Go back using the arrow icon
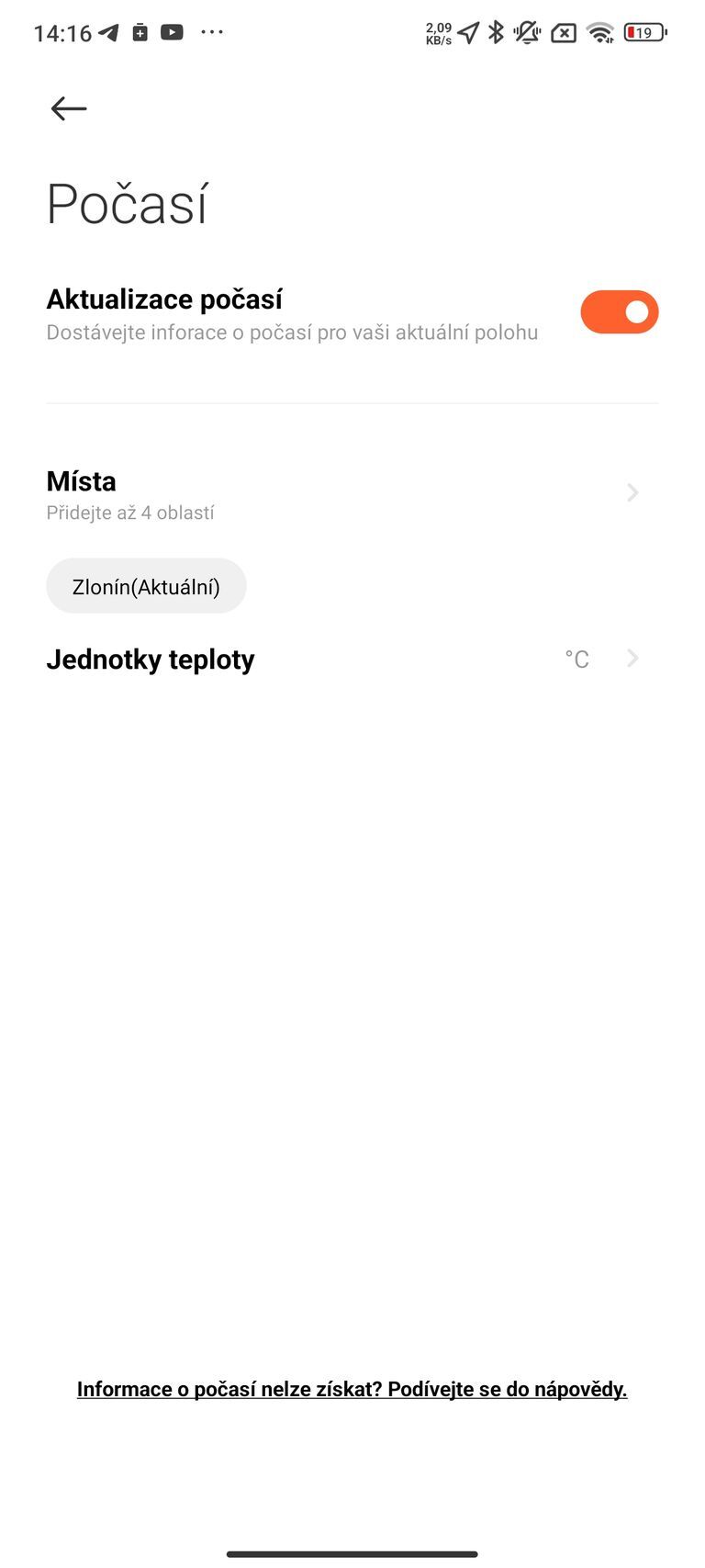The height and width of the screenshot is (1568, 705). pyautogui.click(x=69, y=108)
